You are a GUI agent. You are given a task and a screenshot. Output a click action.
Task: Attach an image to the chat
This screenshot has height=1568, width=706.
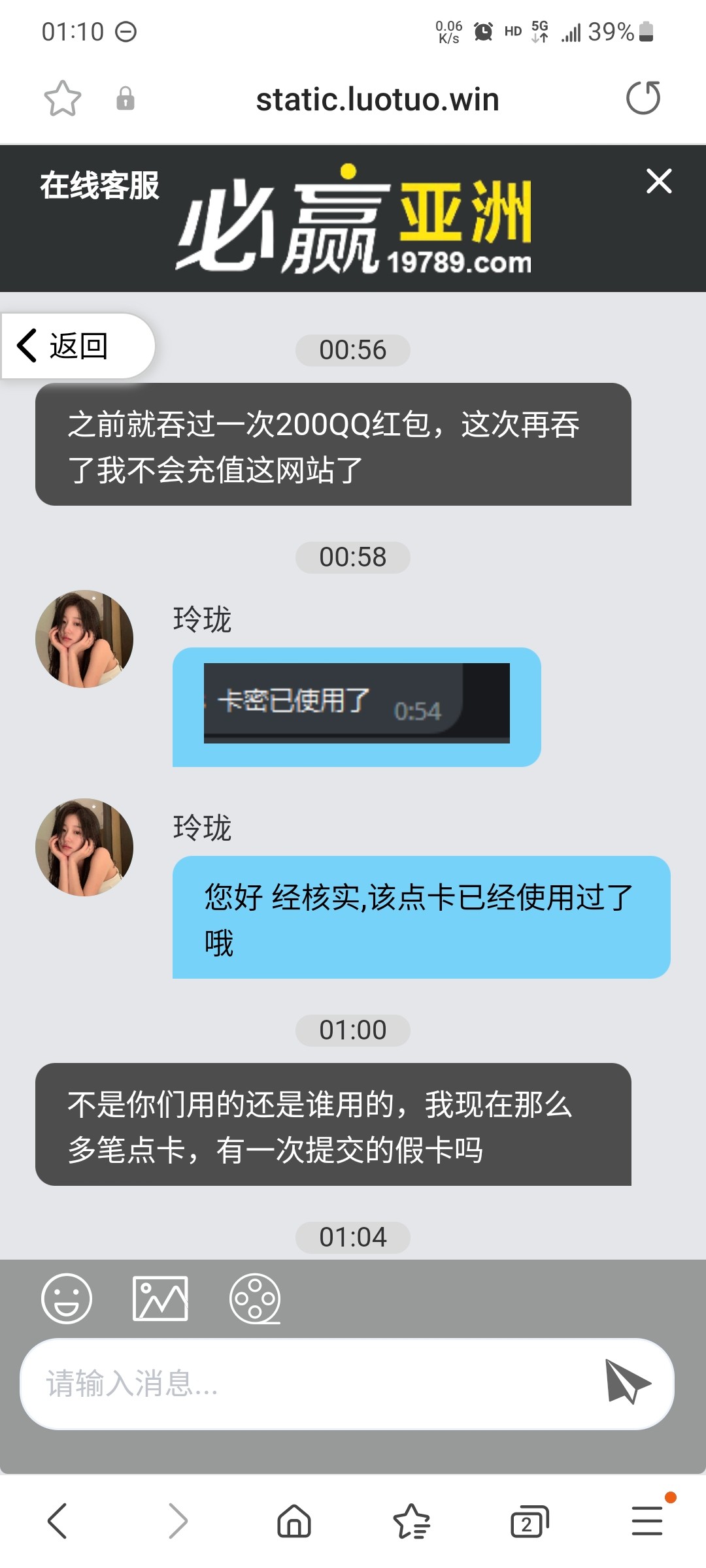pos(160,1298)
